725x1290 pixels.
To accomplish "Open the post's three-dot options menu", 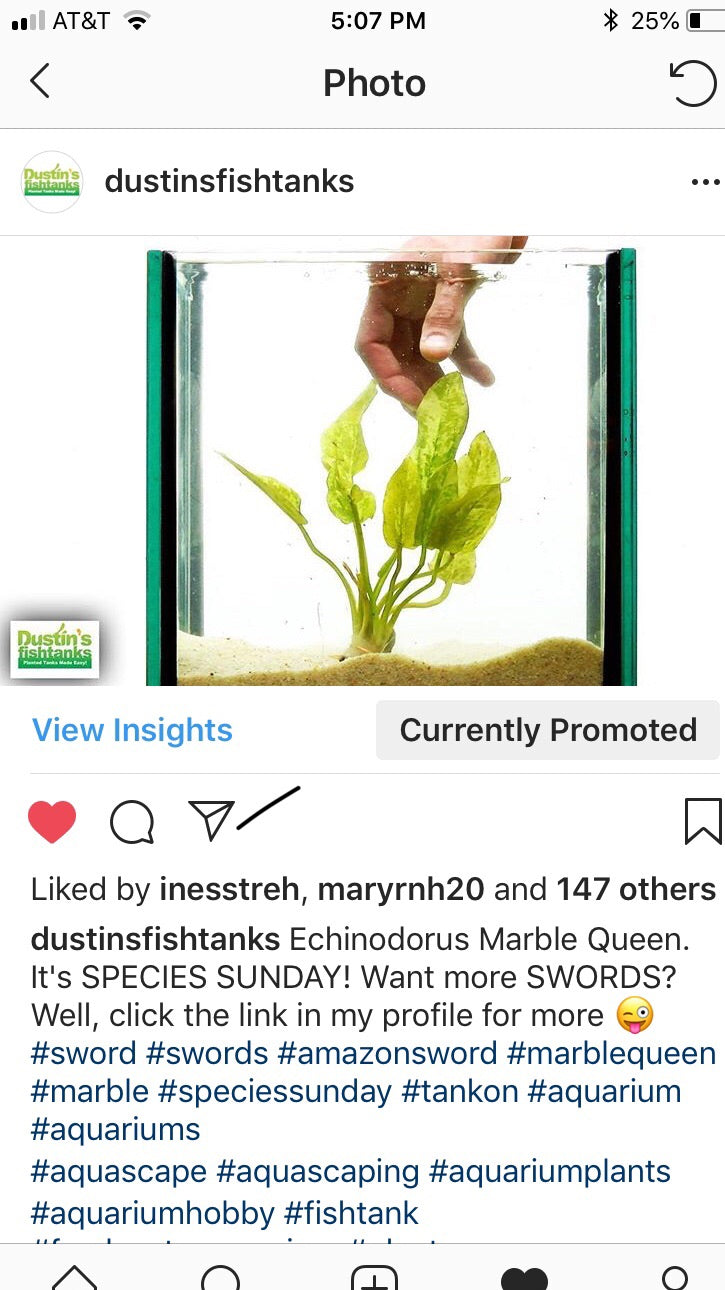I will pos(705,182).
